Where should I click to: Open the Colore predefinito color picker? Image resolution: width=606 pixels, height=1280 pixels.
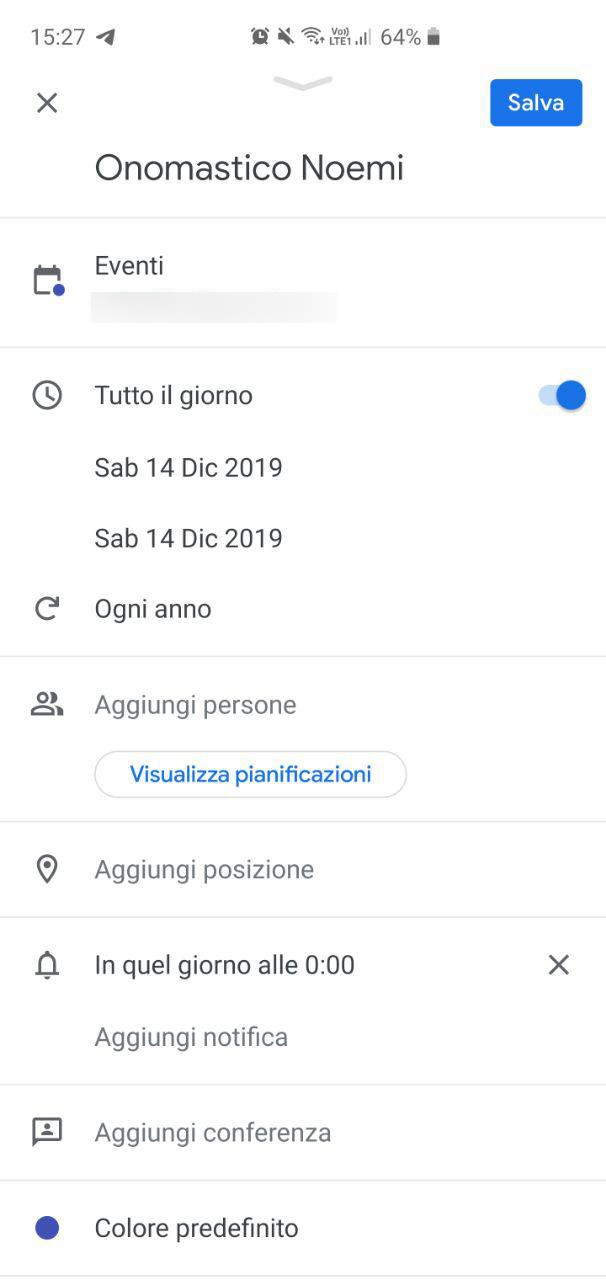(303, 1228)
